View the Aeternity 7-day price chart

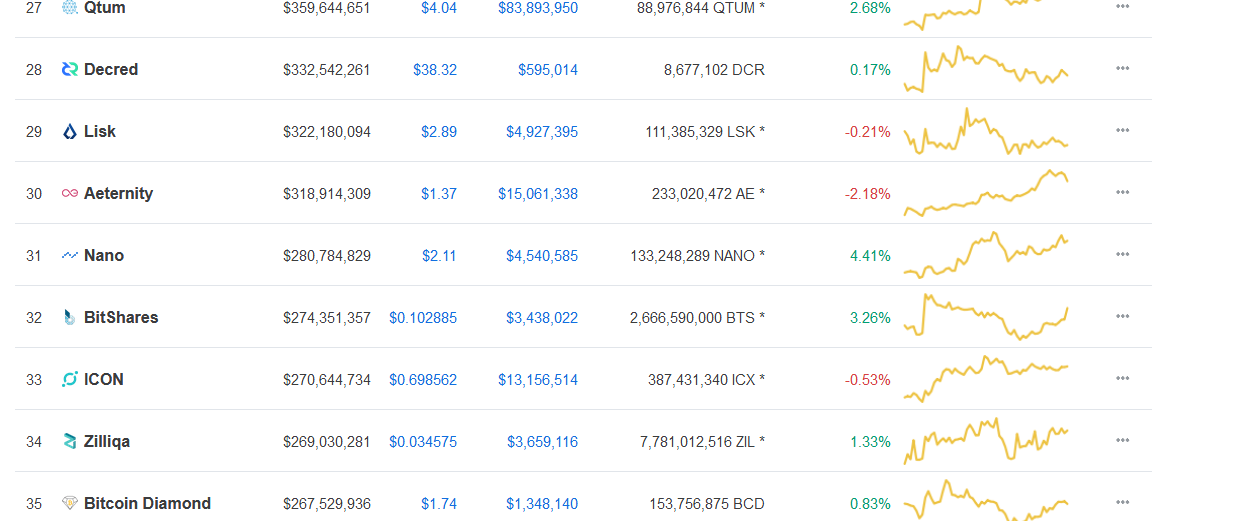(986, 193)
